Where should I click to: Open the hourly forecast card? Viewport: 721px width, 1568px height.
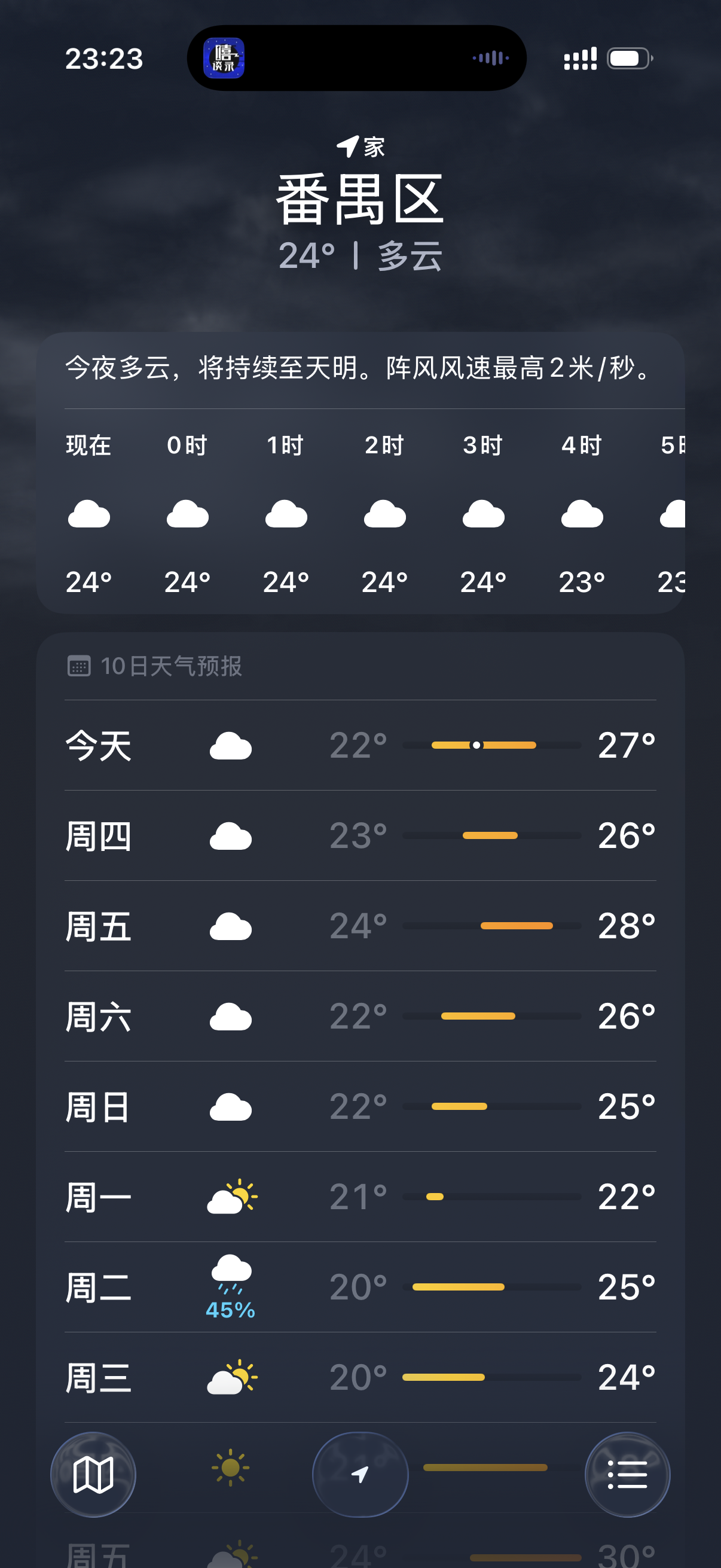point(360,472)
